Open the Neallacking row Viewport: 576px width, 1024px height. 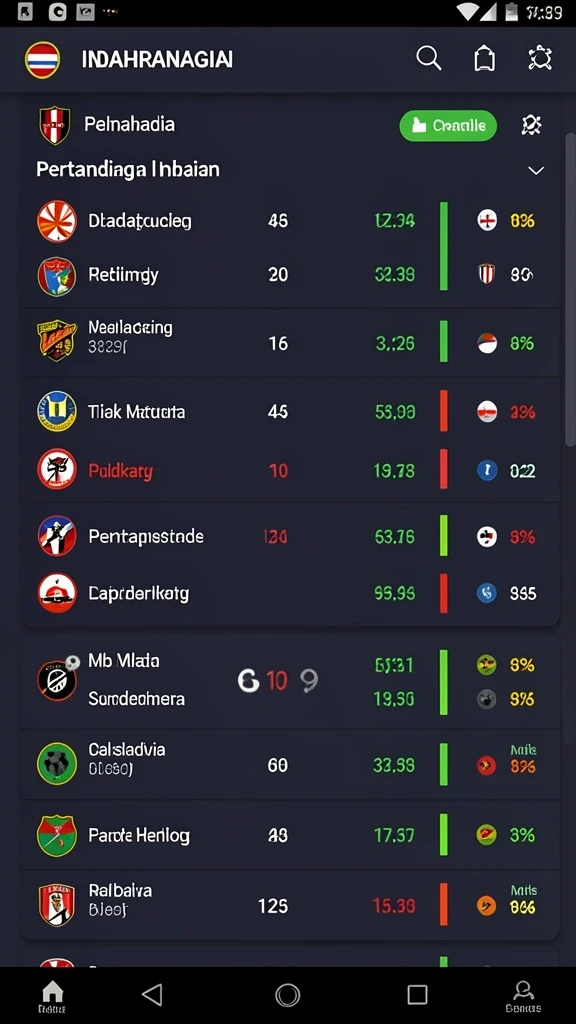pyautogui.click(x=290, y=342)
